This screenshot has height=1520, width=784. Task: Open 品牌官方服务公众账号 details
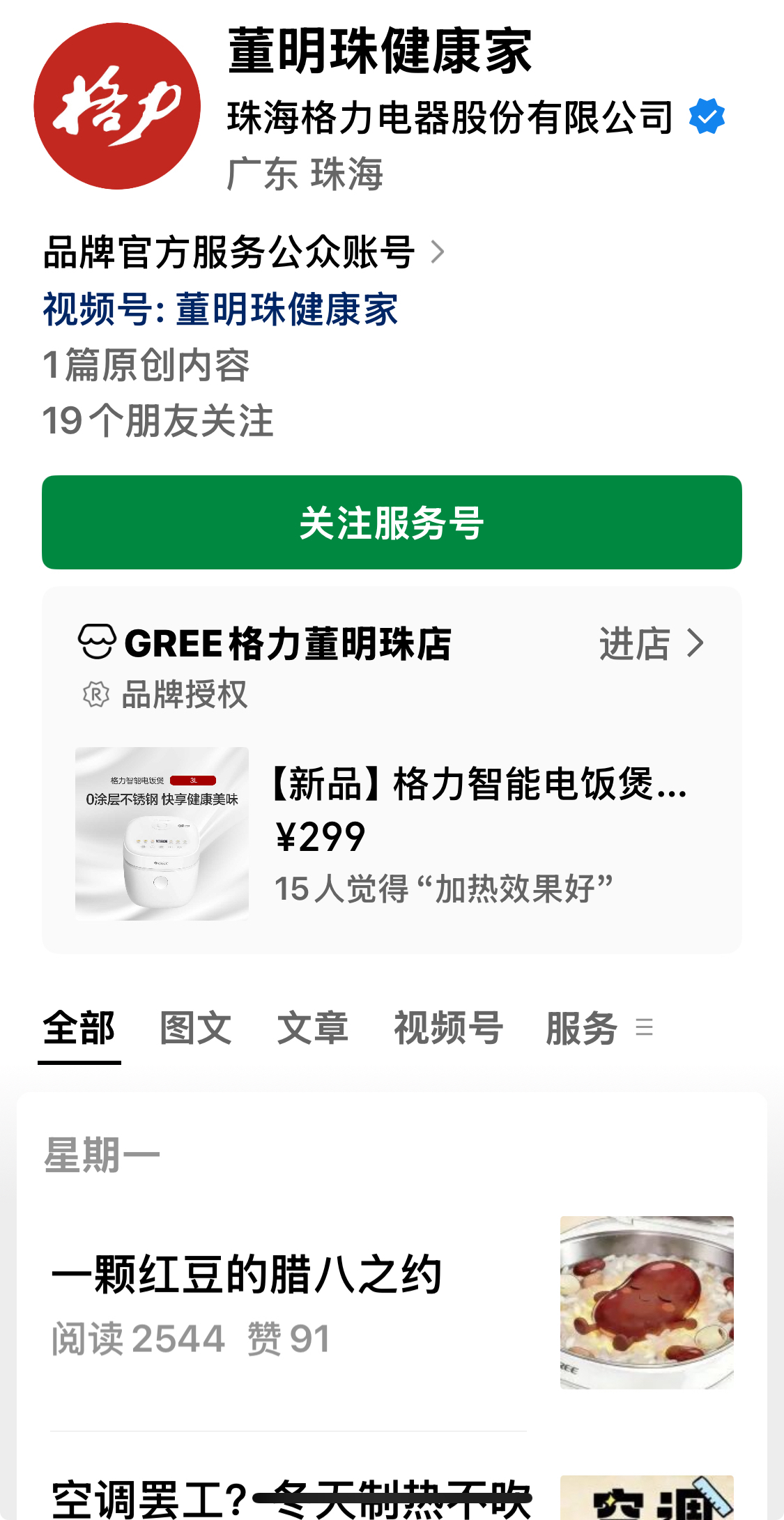(244, 252)
